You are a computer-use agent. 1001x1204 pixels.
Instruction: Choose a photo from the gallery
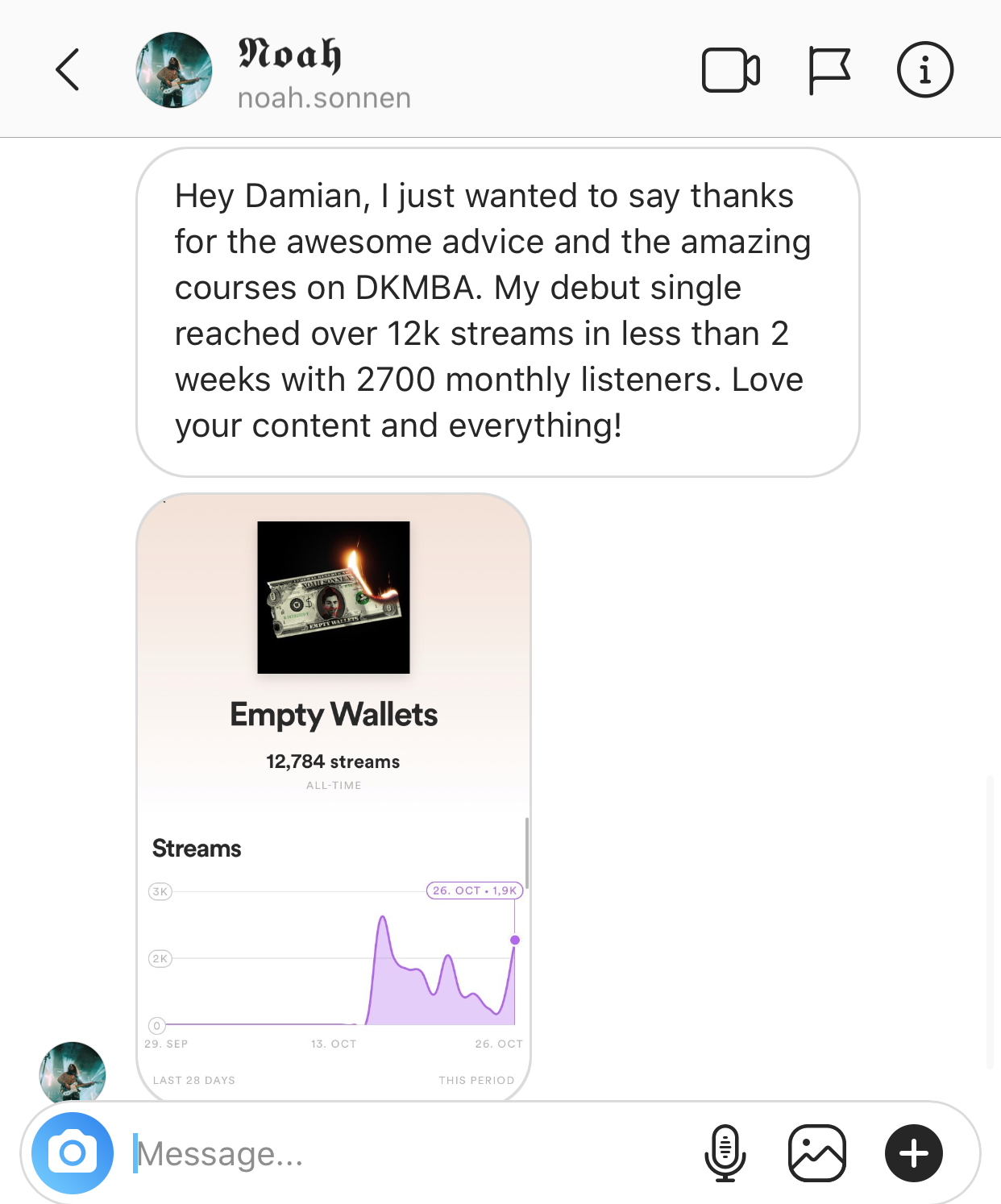(x=816, y=1152)
